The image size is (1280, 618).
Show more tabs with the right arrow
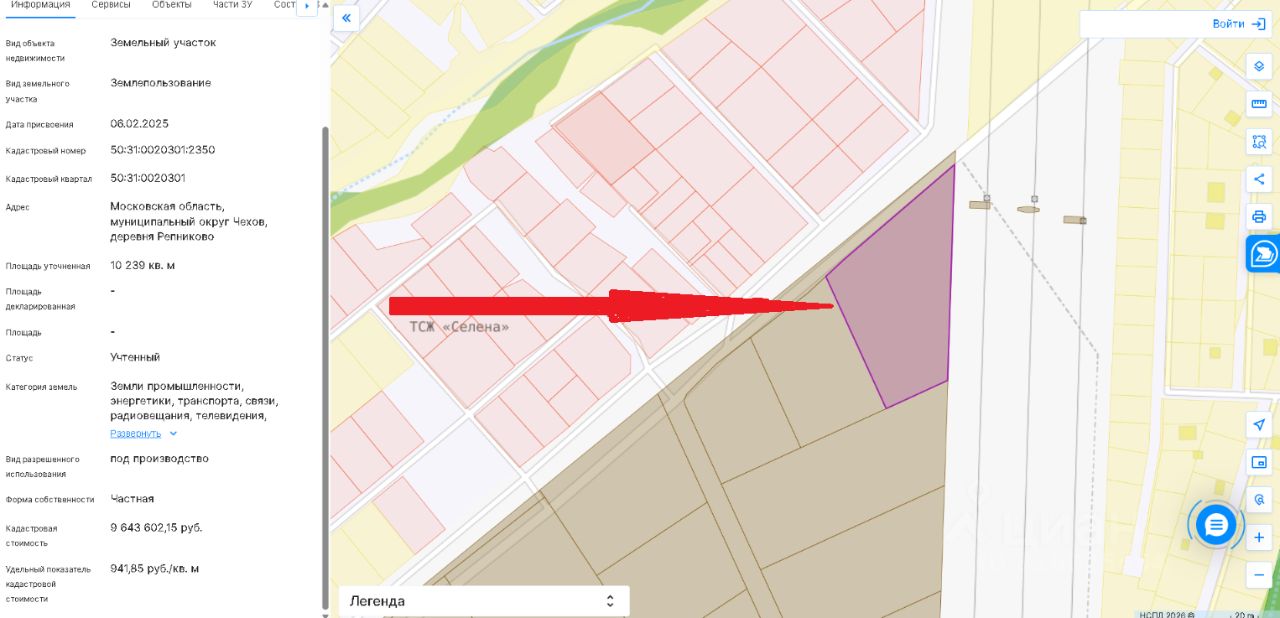(x=307, y=7)
